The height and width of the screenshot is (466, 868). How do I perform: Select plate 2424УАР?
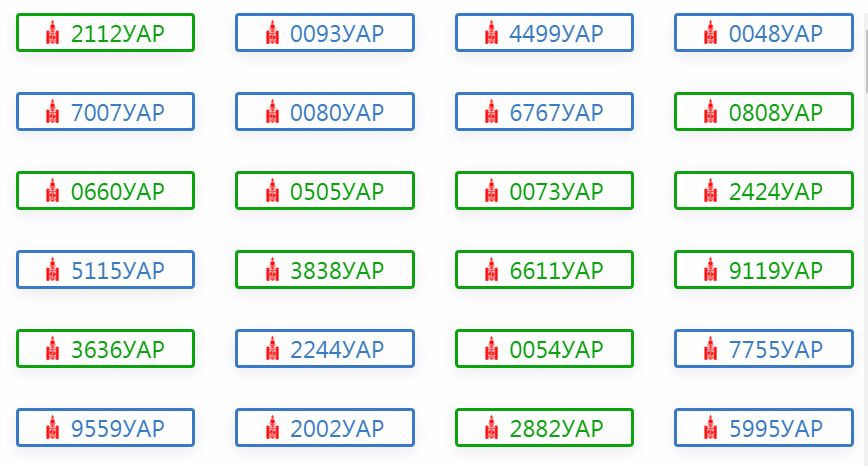tap(763, 191)
